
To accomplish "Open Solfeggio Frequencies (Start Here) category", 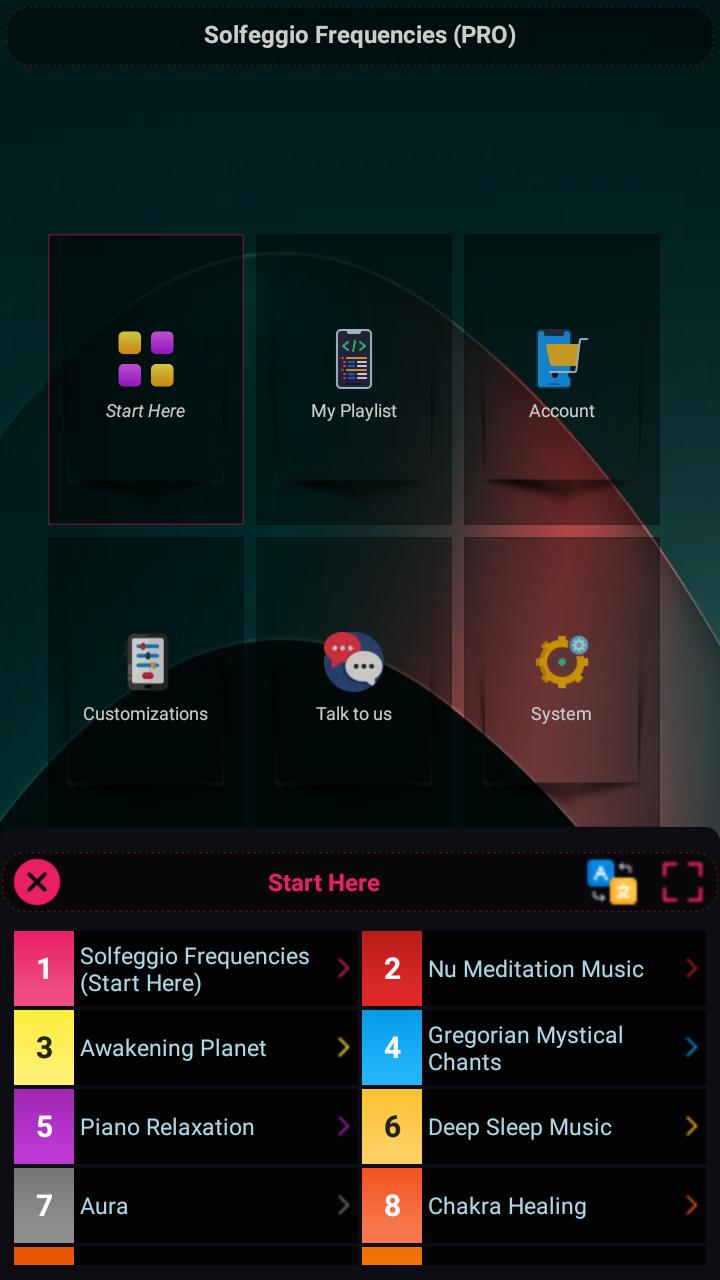I will [186, 968].
